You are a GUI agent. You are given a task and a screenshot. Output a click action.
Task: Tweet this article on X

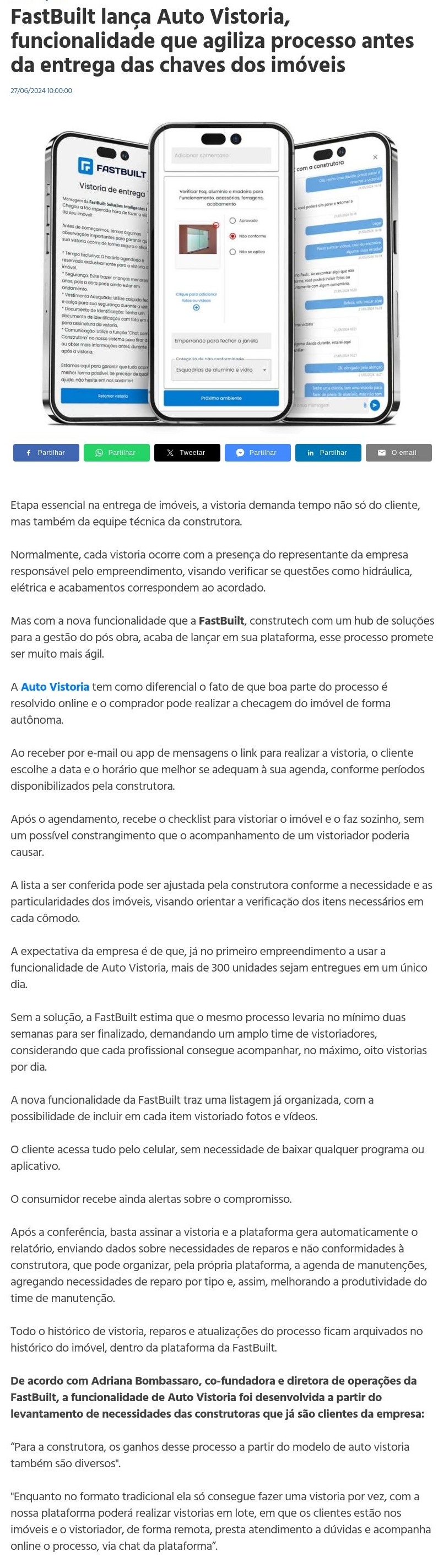(x=186, y=452)
